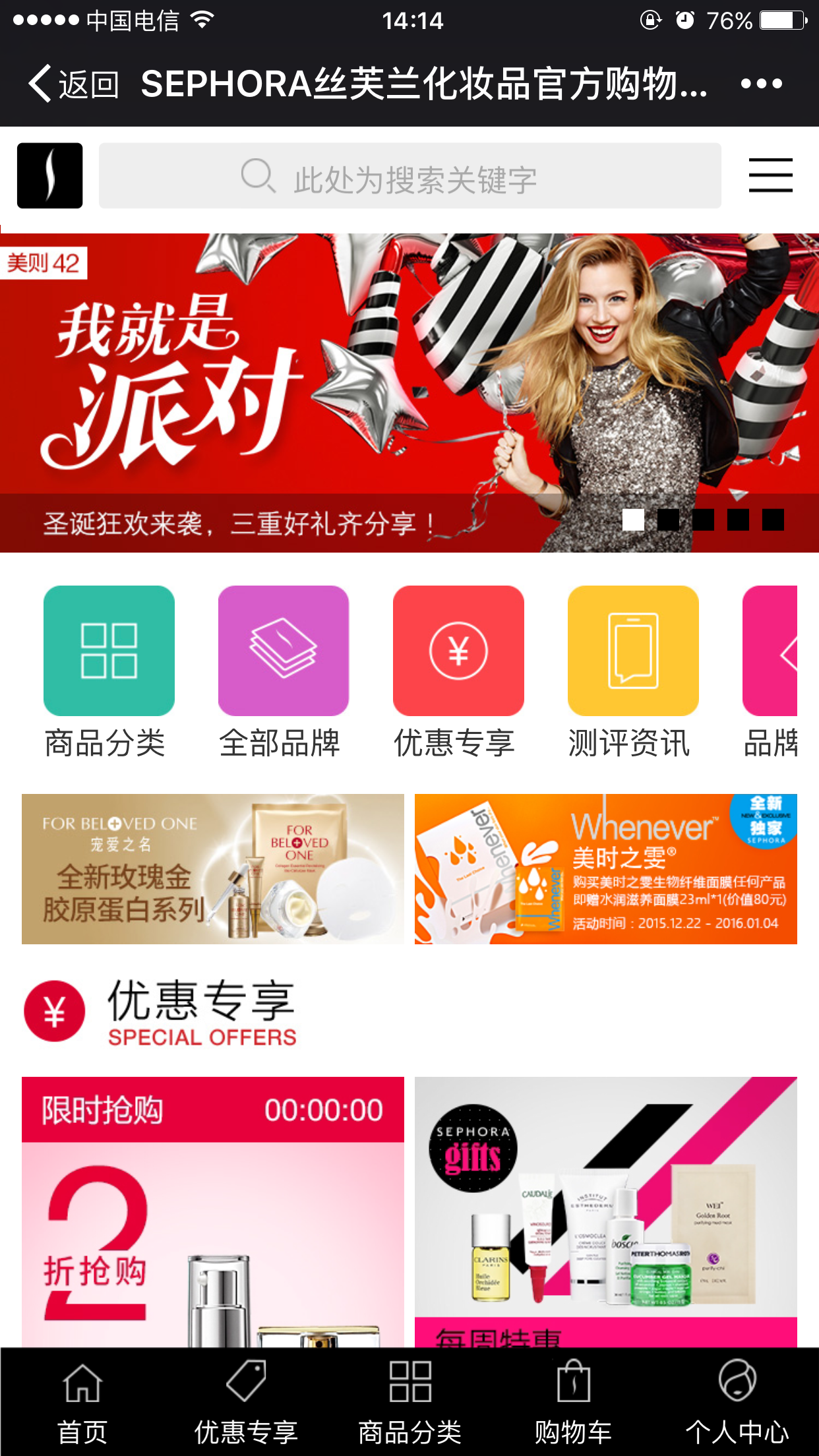
Task: Open the 我就是派对 Christmas banner
Action: 409,393
